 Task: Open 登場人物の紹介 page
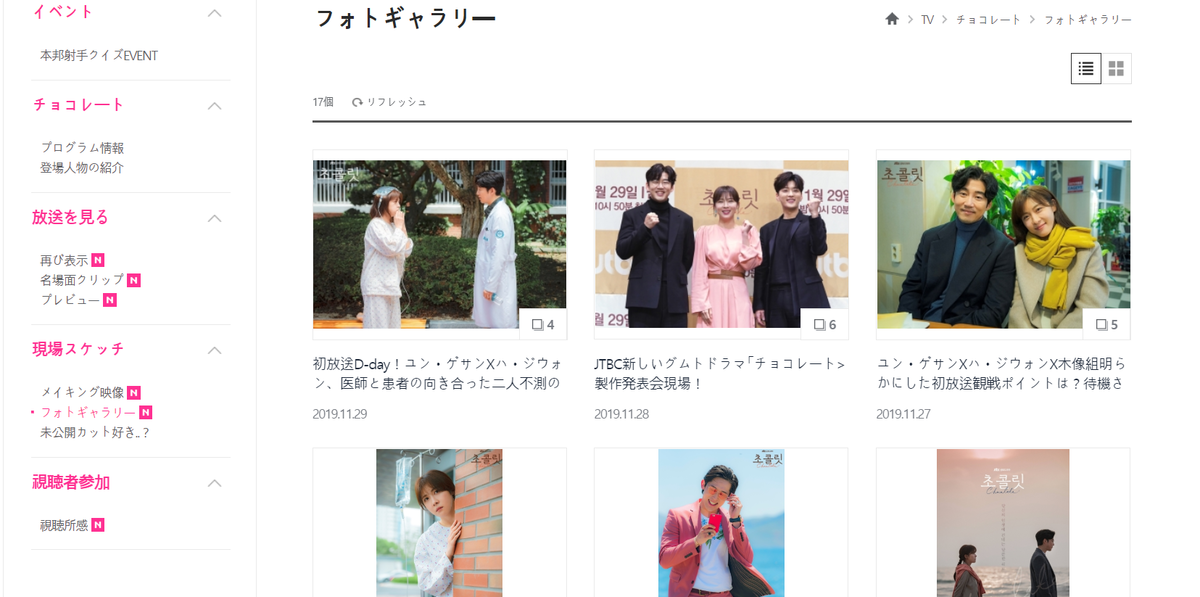(x=82, y=167)
